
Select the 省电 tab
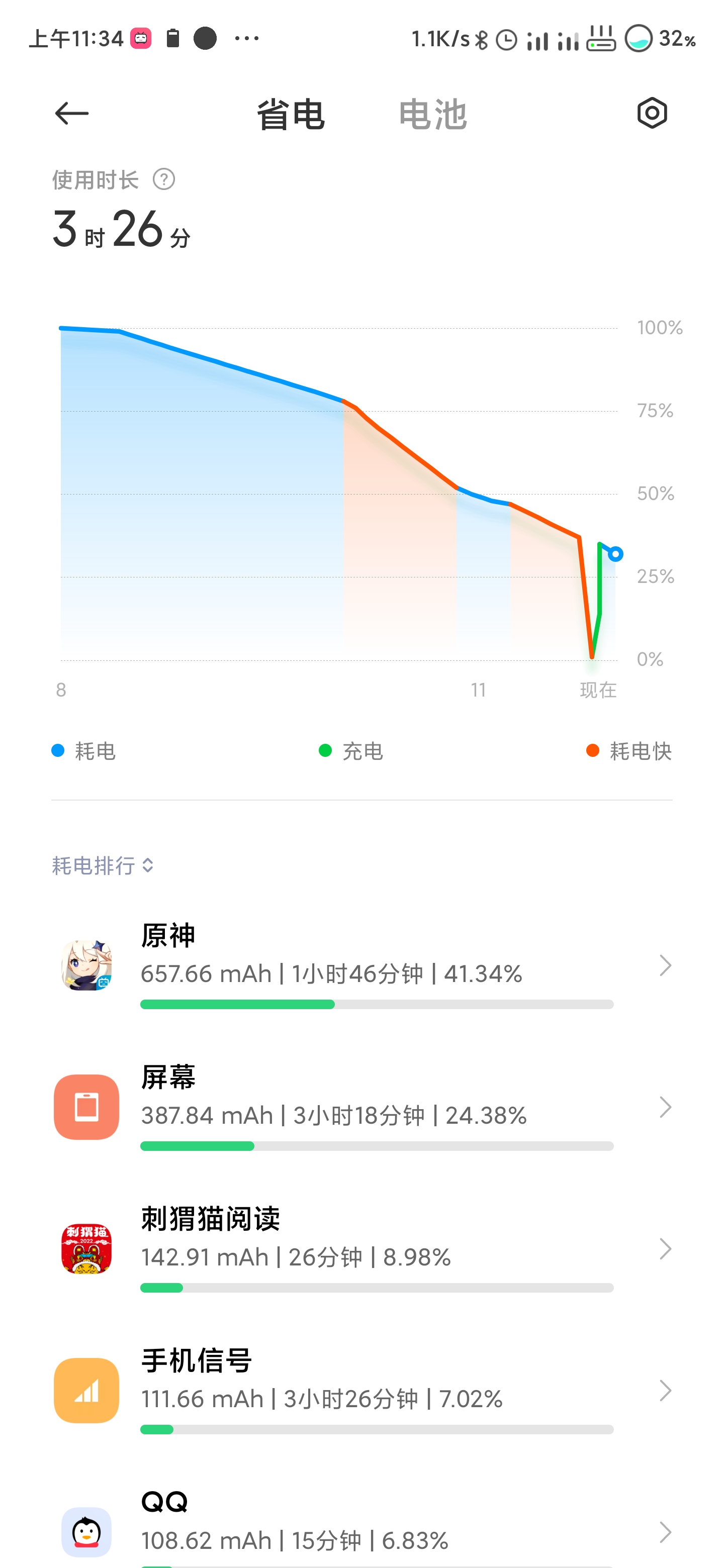click(291, 115)
